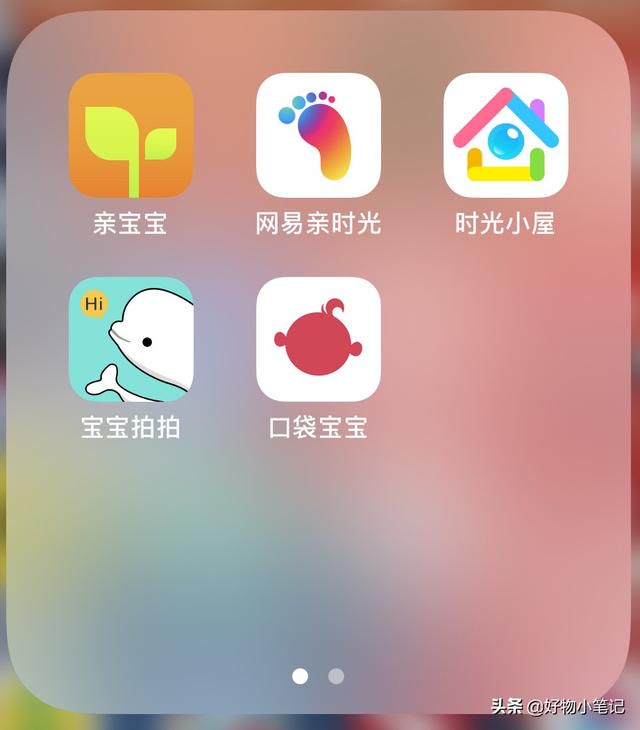The width and height of the screenshot is (640, 730).
Task: Launch the 网易亲时光 app
Action: point(318,136)
